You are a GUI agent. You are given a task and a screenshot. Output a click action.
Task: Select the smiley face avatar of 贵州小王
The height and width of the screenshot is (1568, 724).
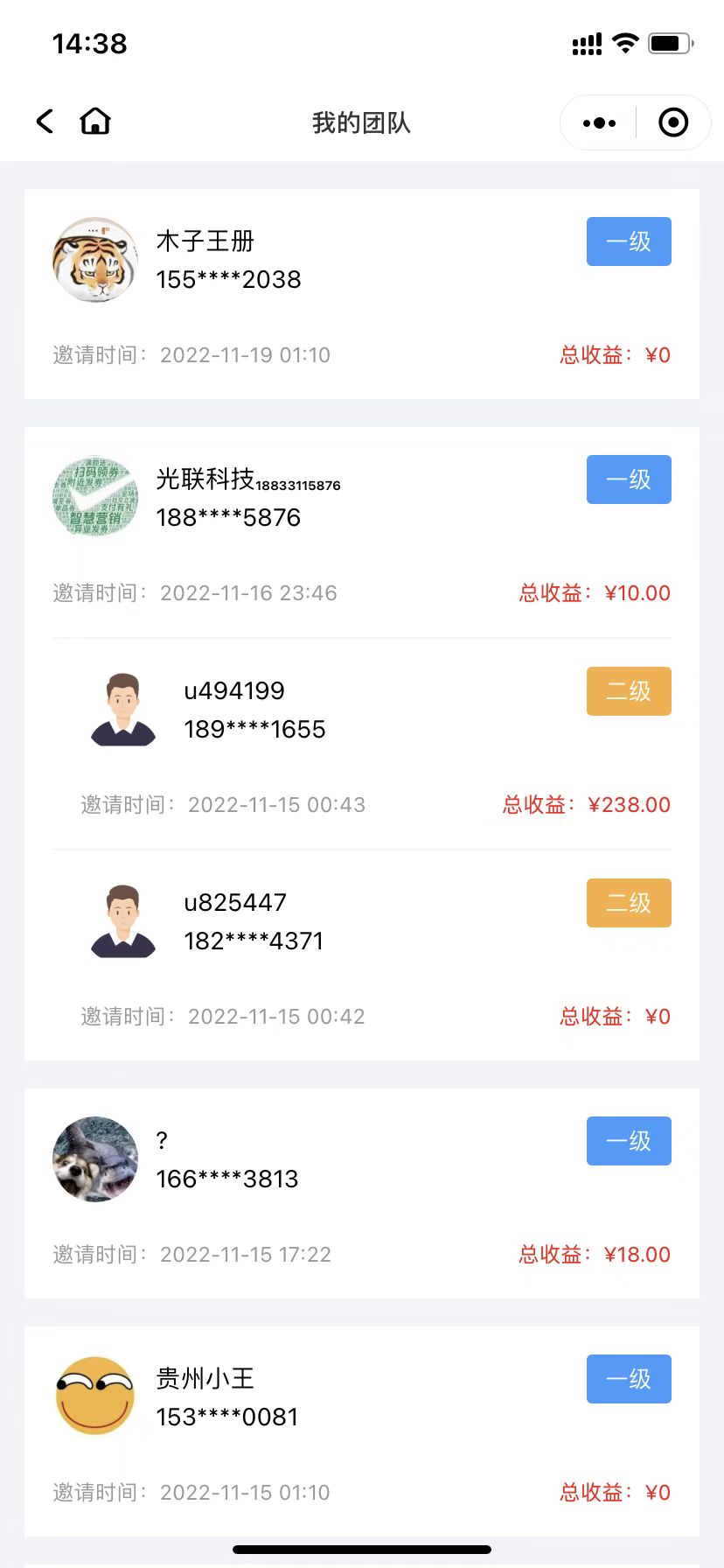point(95,1396)
